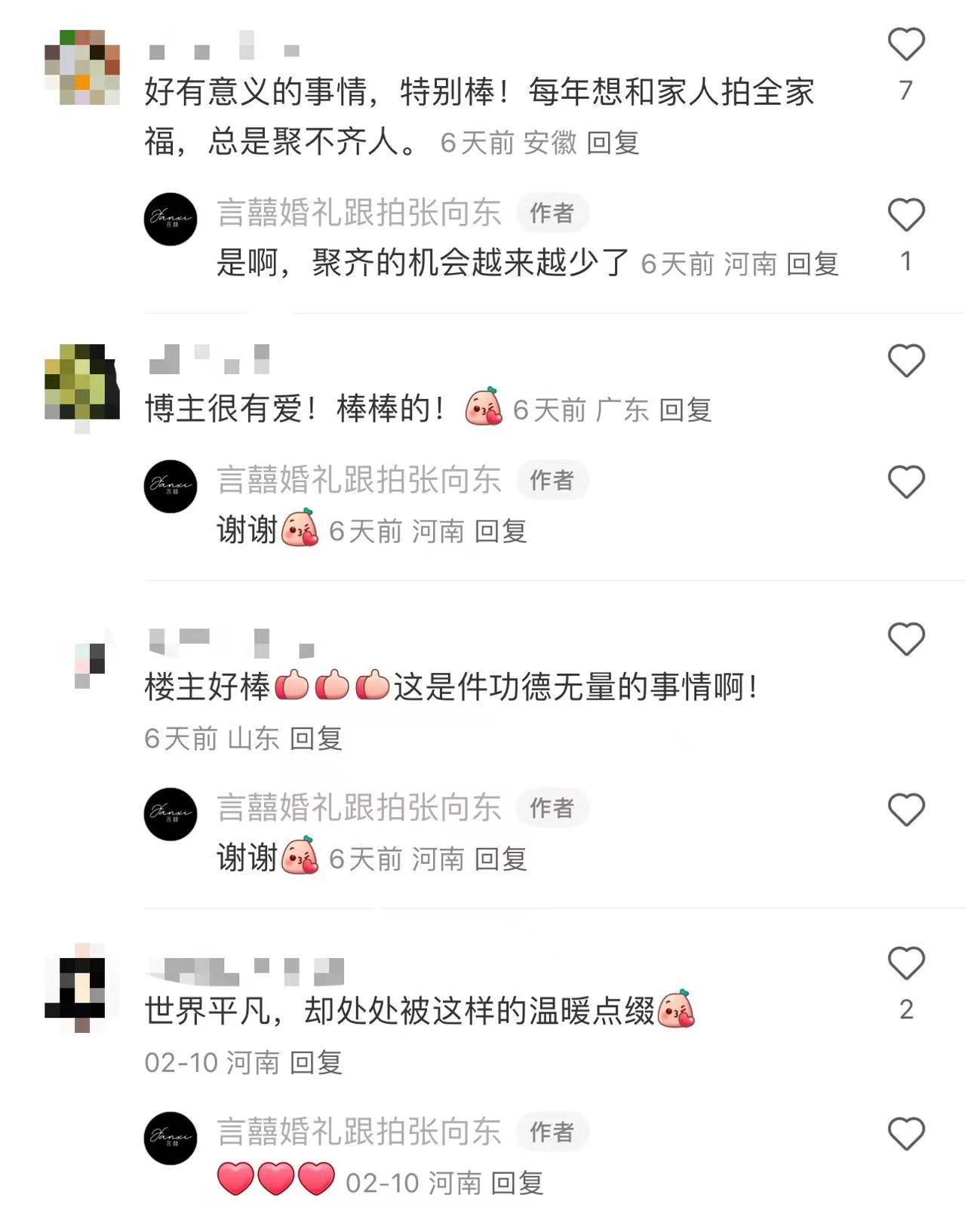
Task: Reply to the author's three-hearts comment
Action: 517,1183
